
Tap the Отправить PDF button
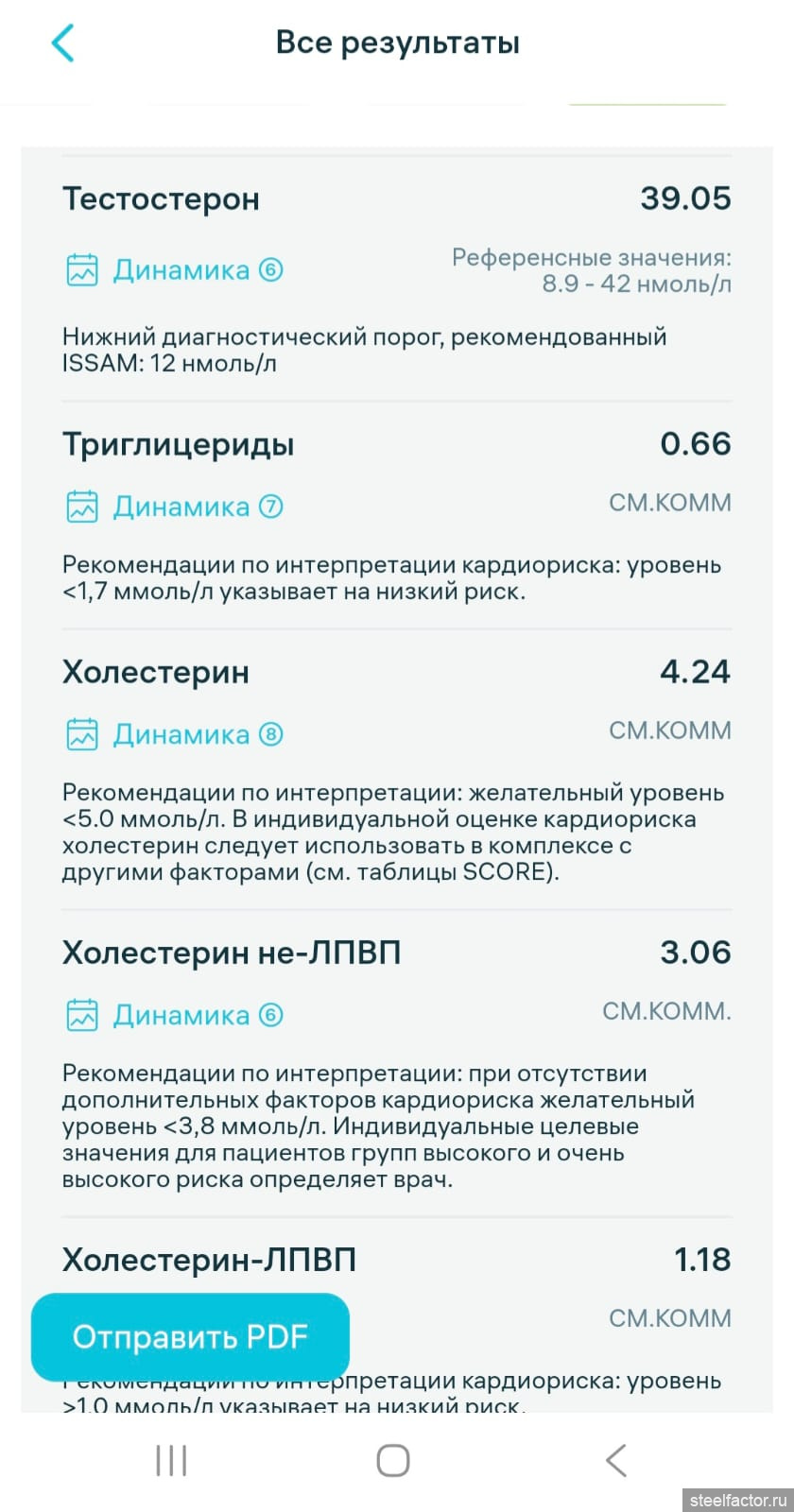click(190, 1336)
